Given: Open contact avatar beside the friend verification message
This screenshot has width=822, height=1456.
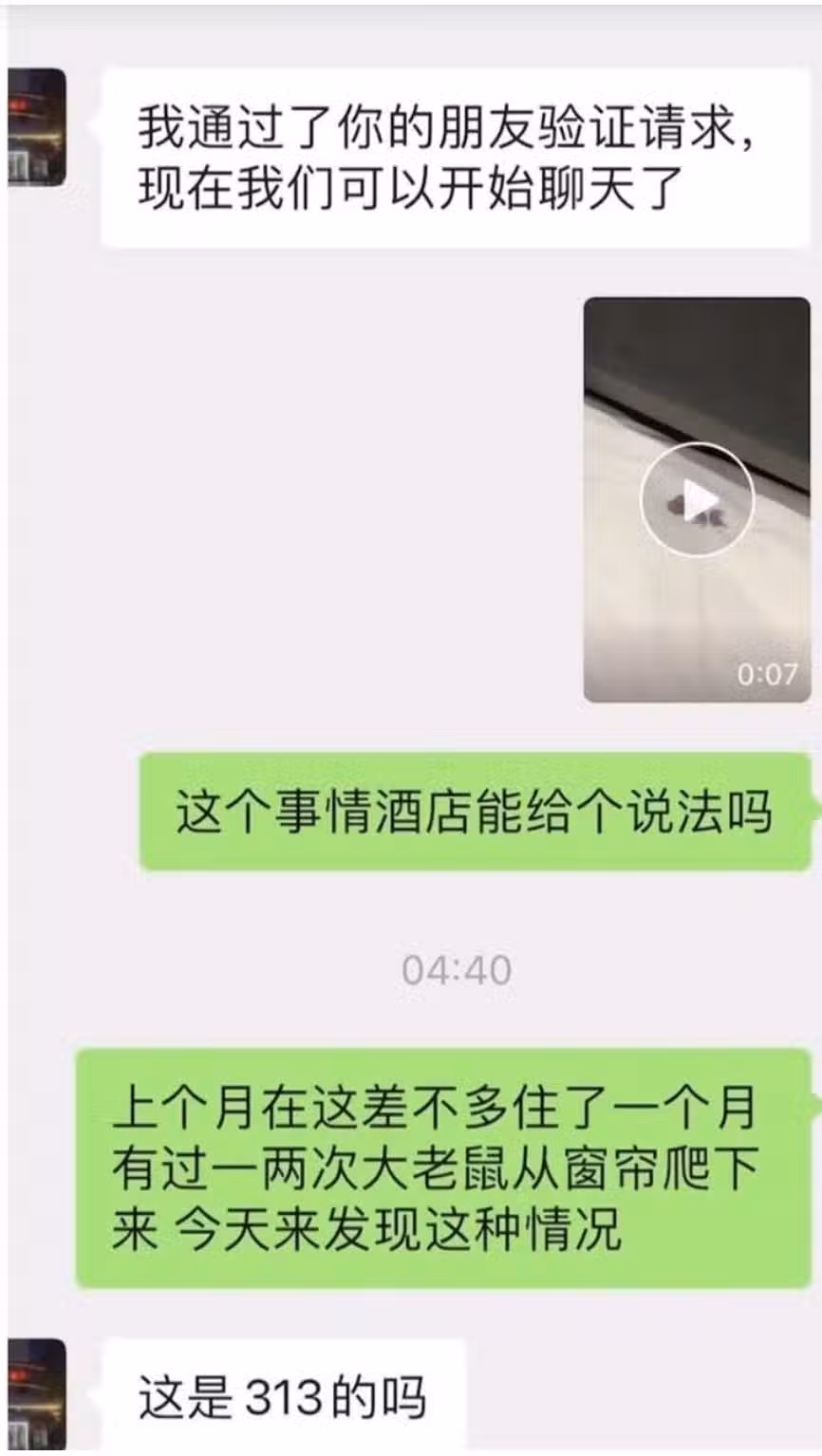Looking at the screenshot, I should 36,127.
